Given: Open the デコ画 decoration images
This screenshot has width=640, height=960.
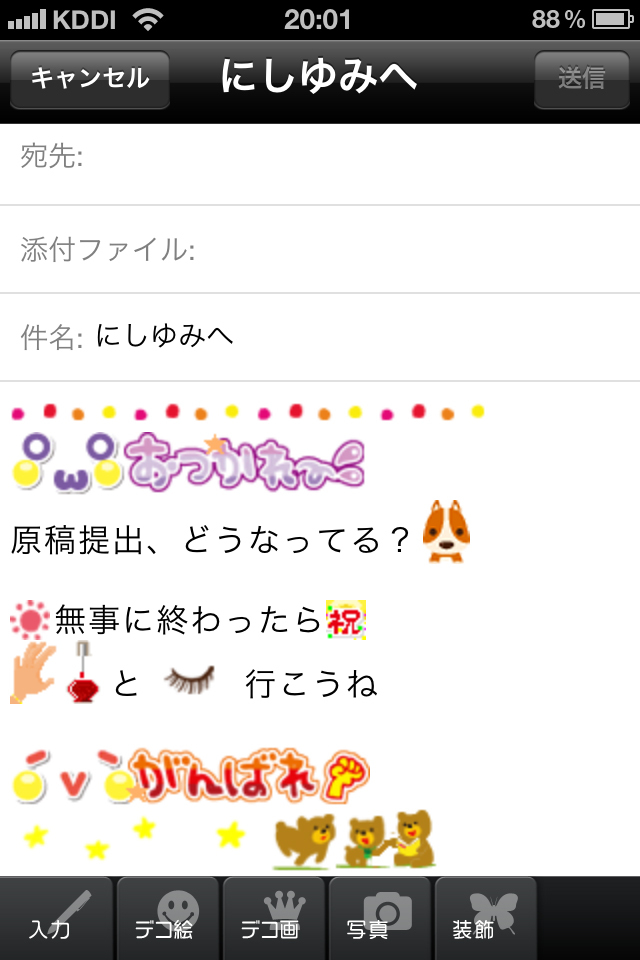Looking at the screenshot, I should [x=273, y=918].
